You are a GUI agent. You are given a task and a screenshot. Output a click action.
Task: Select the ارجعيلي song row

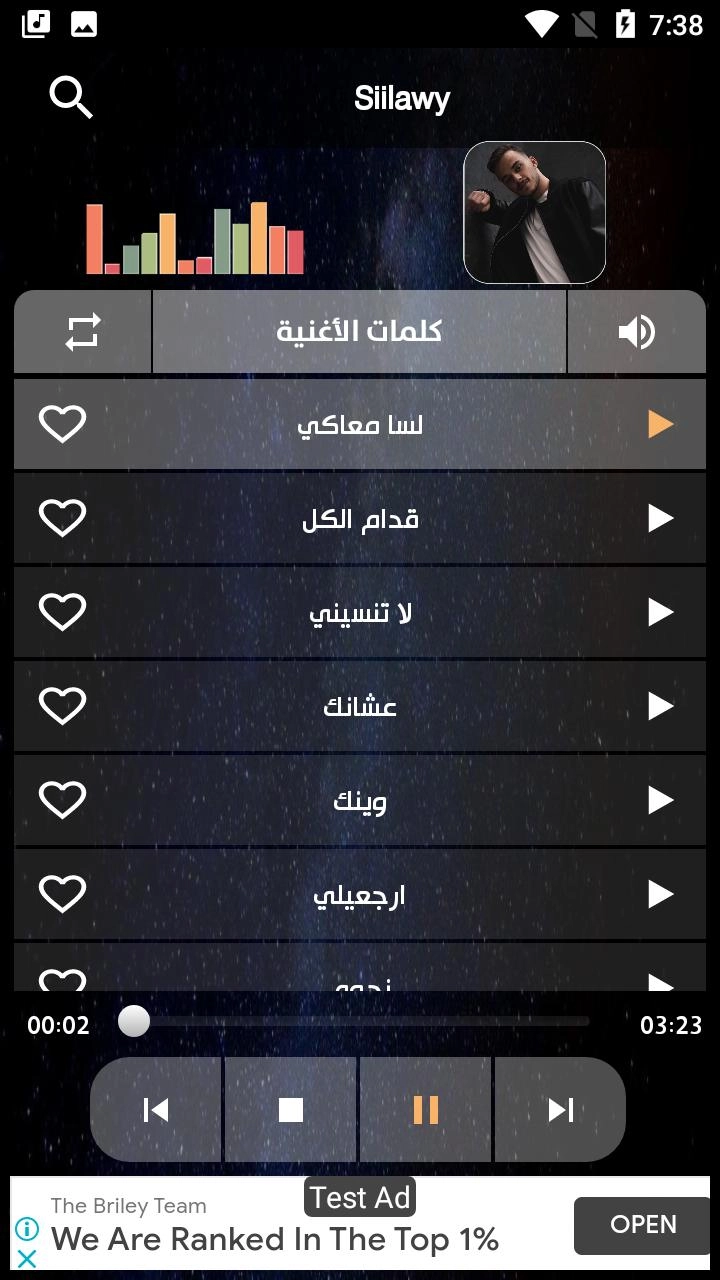click(360, 894)
